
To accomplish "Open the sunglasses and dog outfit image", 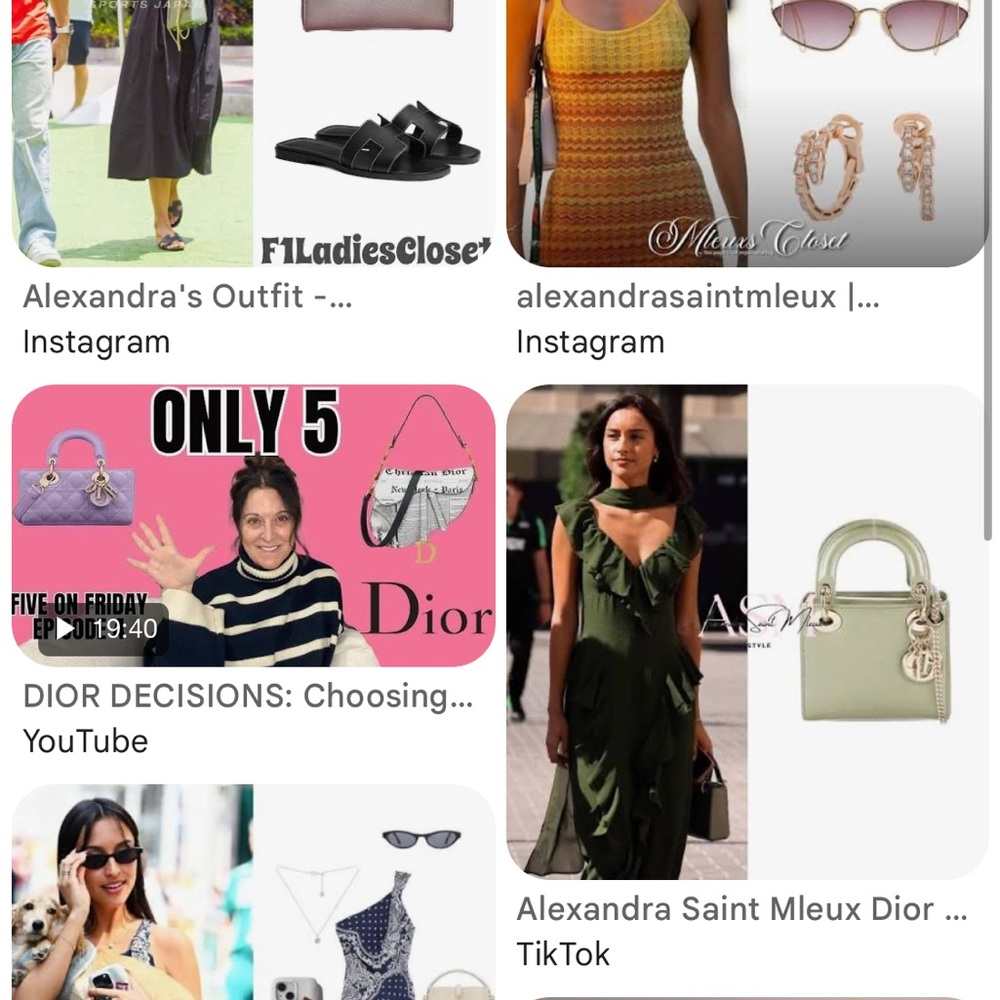I will click(x=253, y=895).
